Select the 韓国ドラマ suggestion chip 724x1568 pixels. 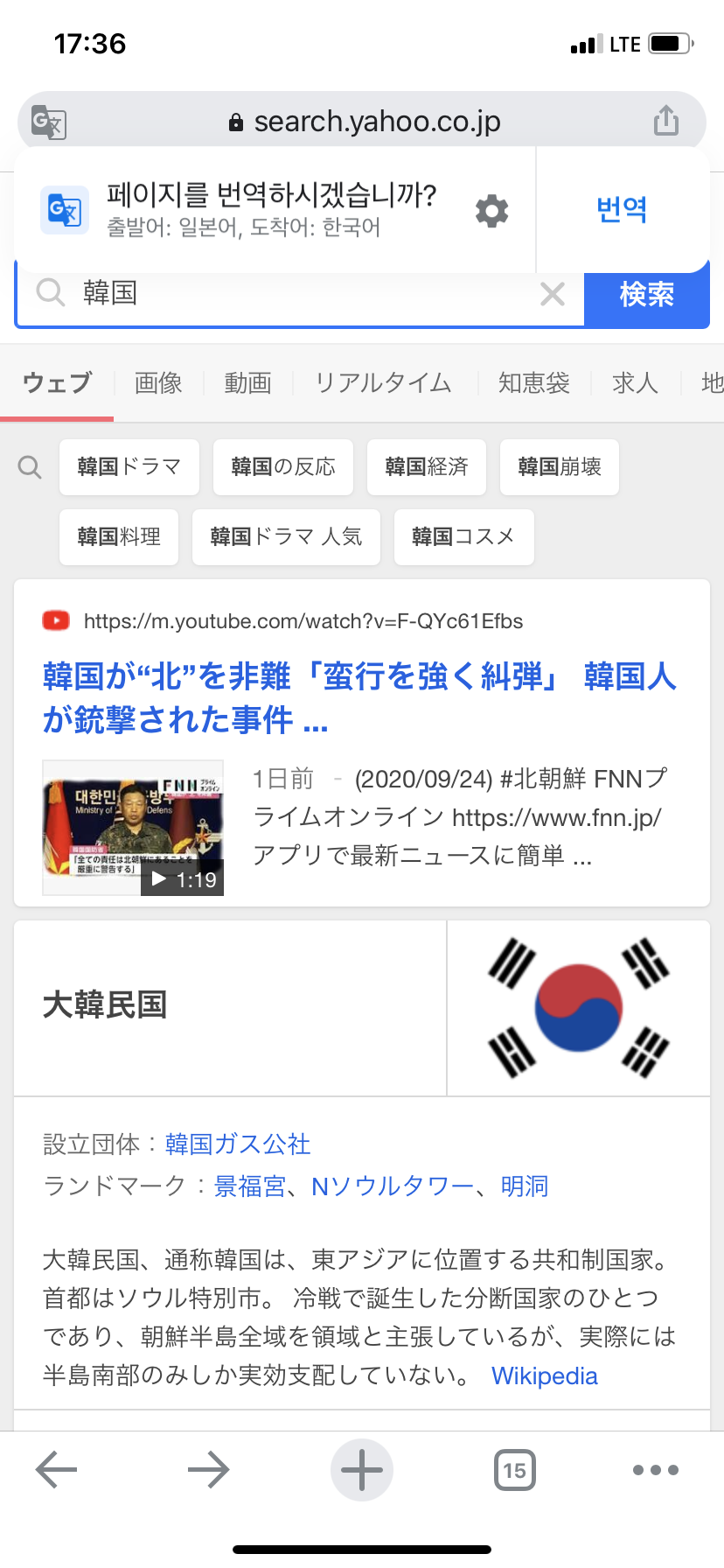point(129,467)
